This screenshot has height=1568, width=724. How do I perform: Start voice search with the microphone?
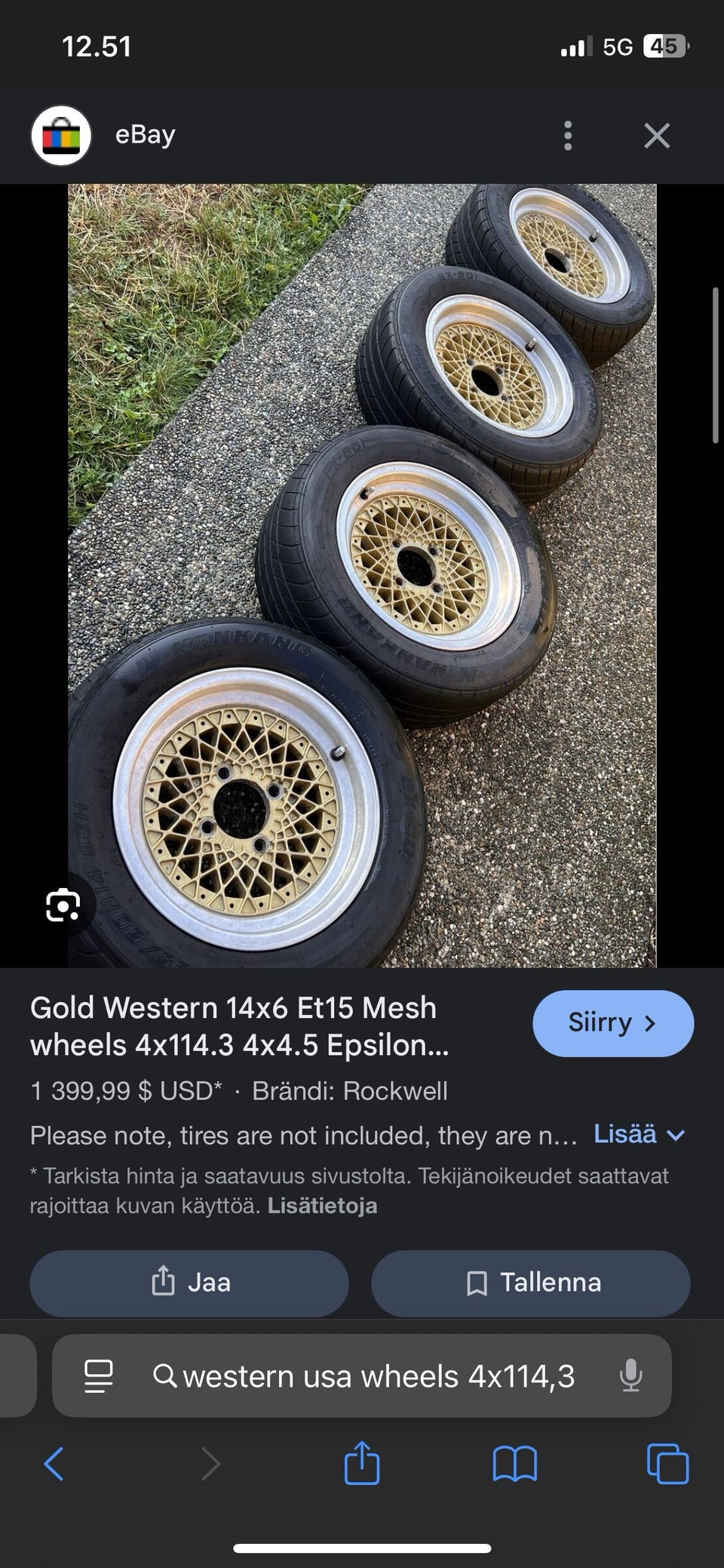630,1376
